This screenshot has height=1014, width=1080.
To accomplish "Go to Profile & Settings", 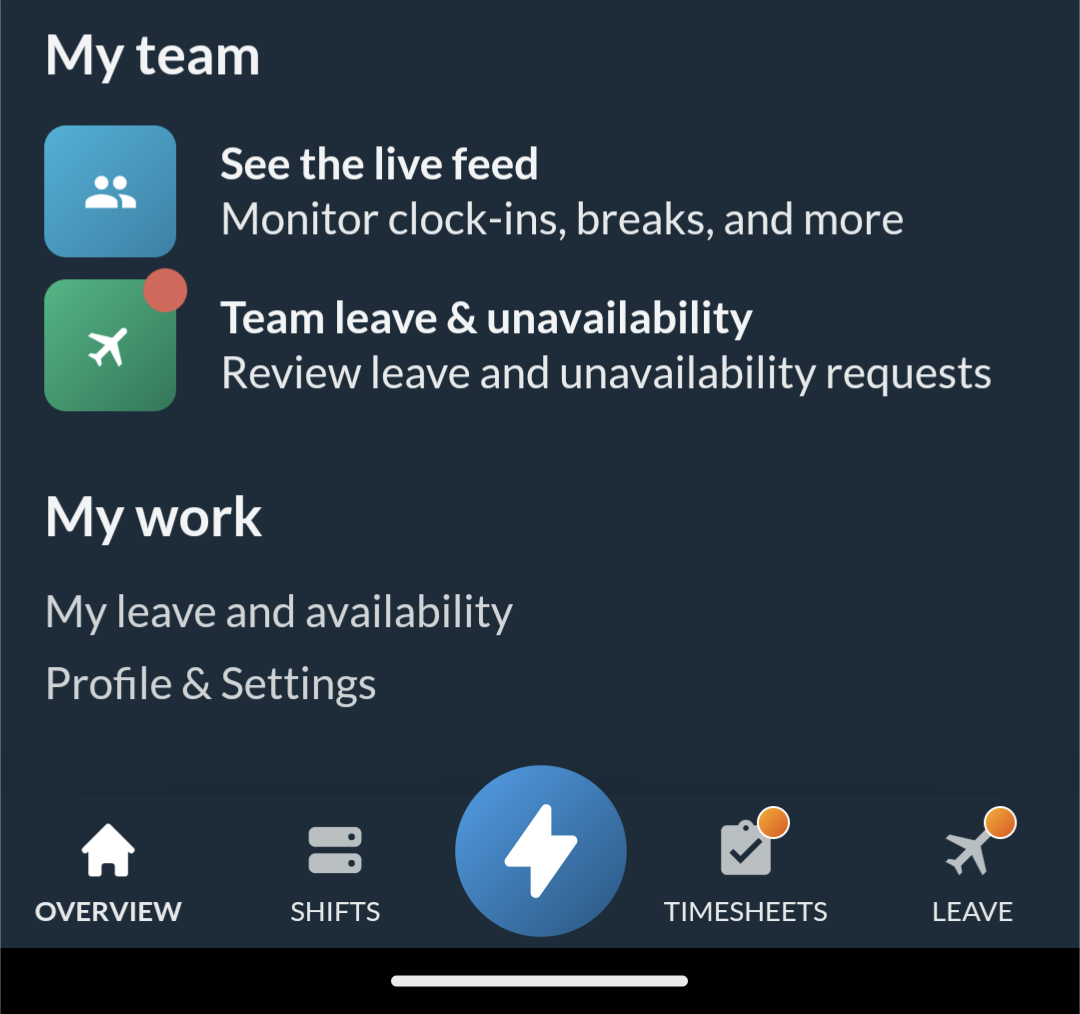I will click(211, 684).
